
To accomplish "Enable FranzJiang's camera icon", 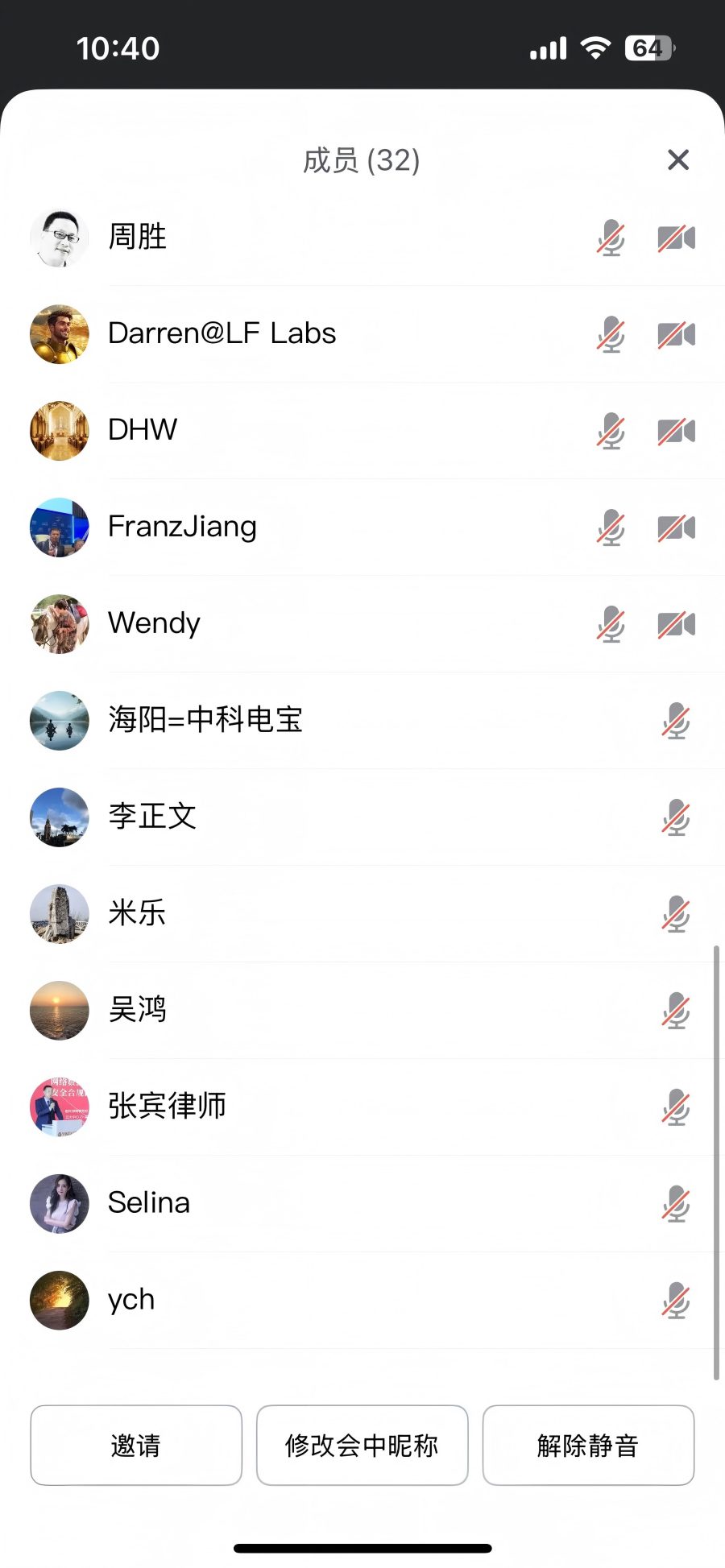I will coord(677,527).
